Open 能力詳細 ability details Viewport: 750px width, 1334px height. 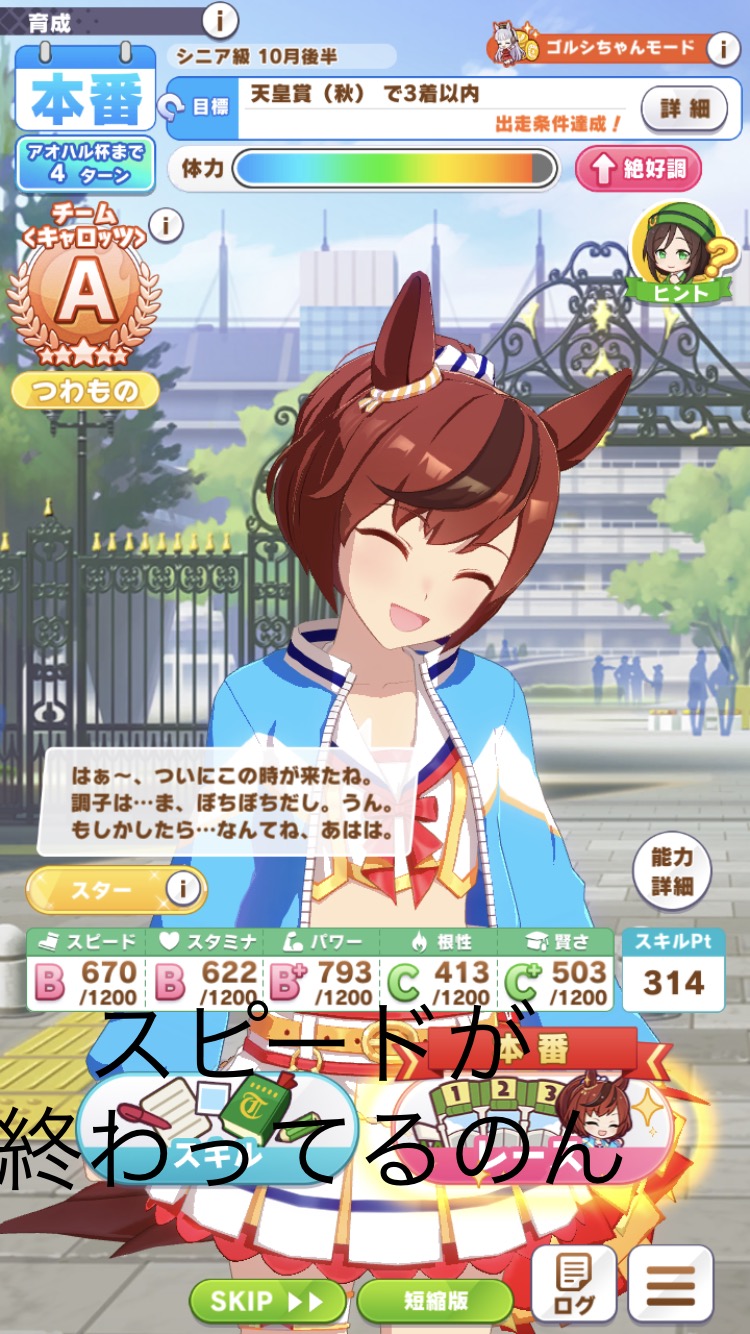[x=671, y=871]
